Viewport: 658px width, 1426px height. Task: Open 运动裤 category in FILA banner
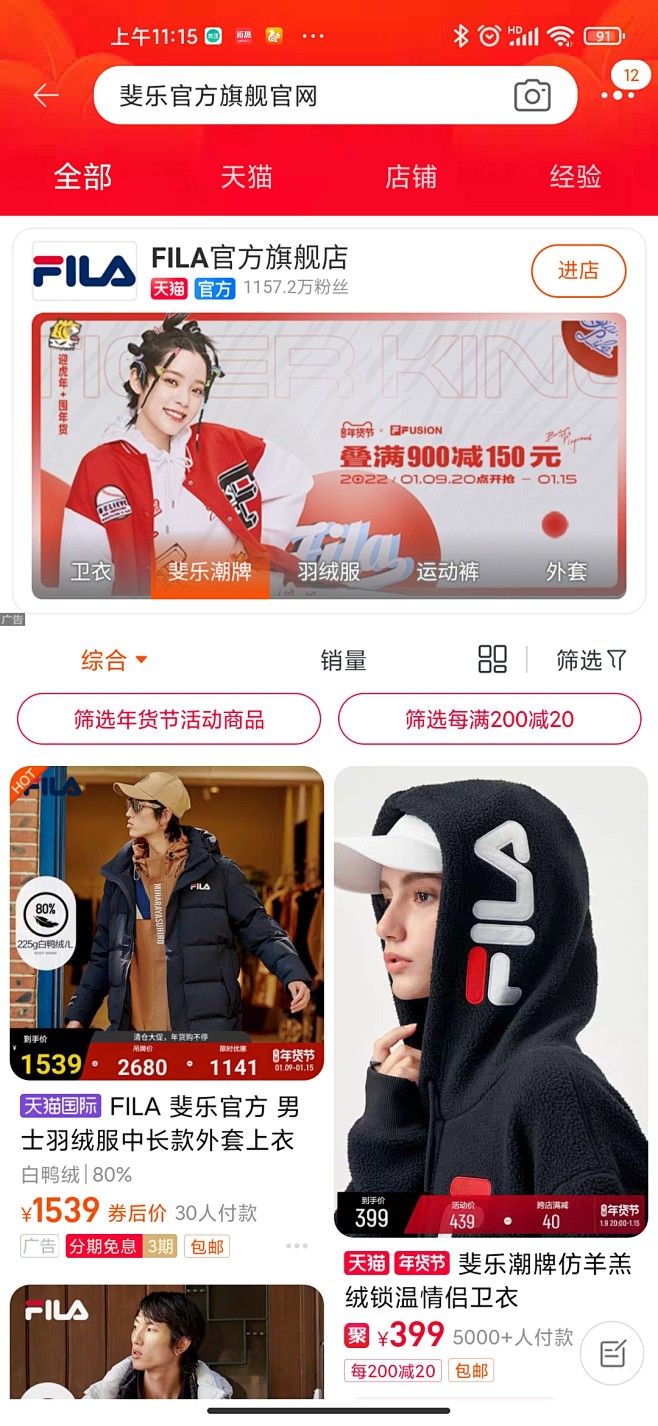coord(447,572)
